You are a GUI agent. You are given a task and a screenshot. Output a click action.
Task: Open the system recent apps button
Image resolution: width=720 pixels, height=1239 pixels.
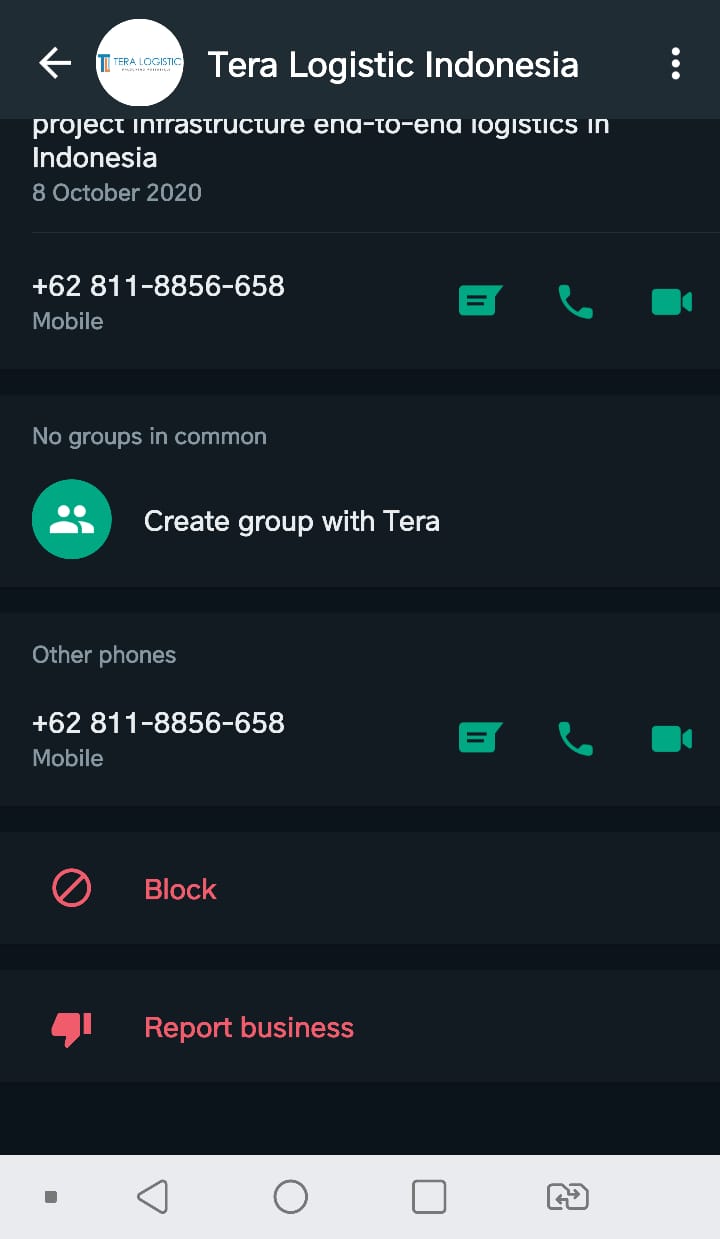429,1196
